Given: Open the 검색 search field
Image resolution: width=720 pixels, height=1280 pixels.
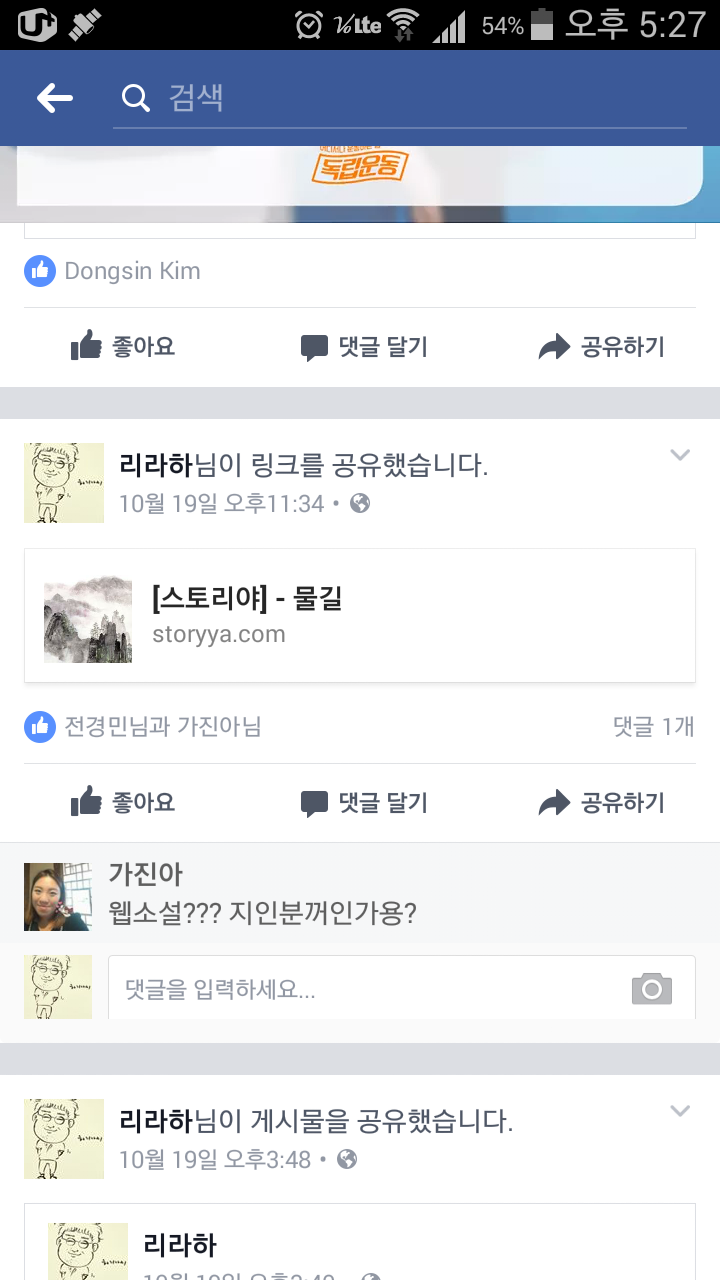Looking at the screenshot, I should 400,98.
